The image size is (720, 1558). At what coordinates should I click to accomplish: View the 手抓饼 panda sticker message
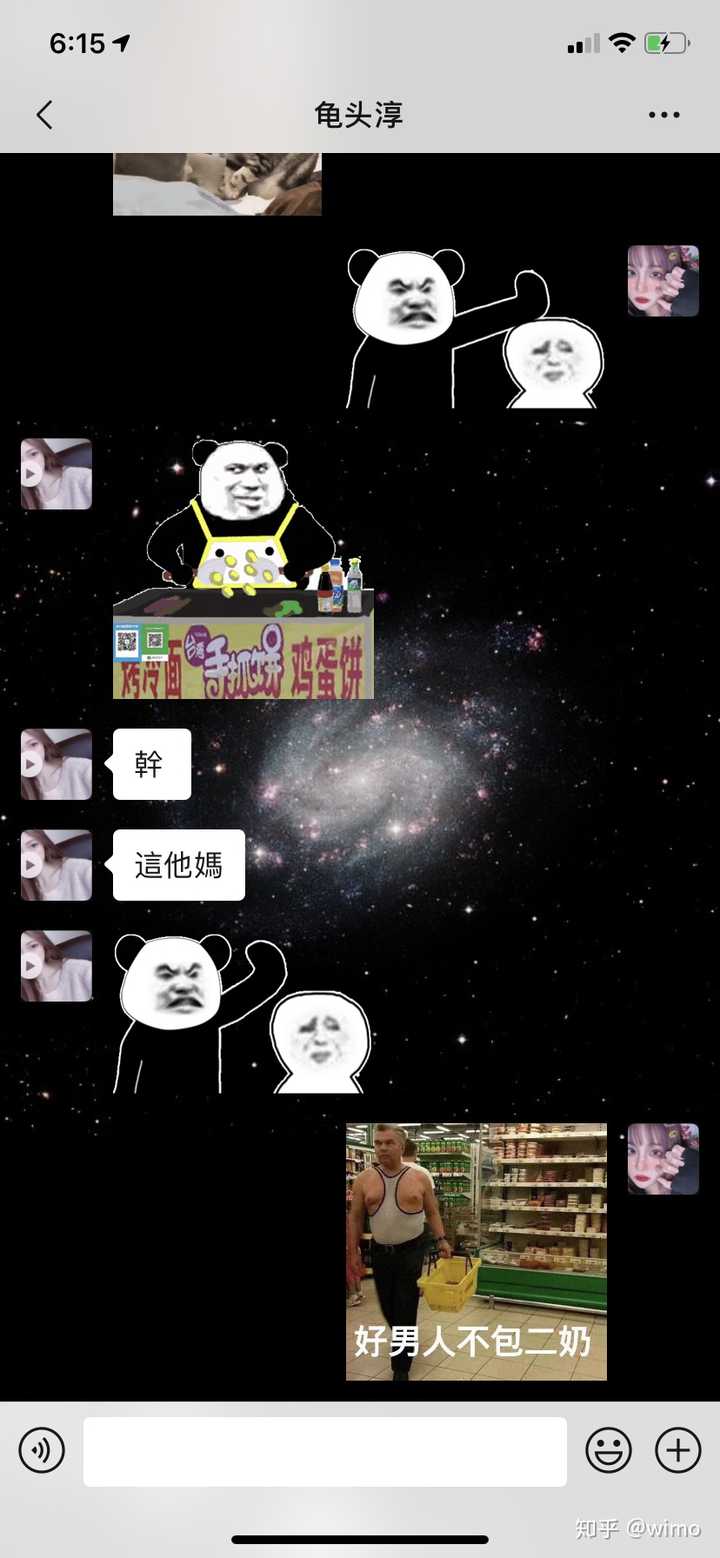click(x=243, y=570)
